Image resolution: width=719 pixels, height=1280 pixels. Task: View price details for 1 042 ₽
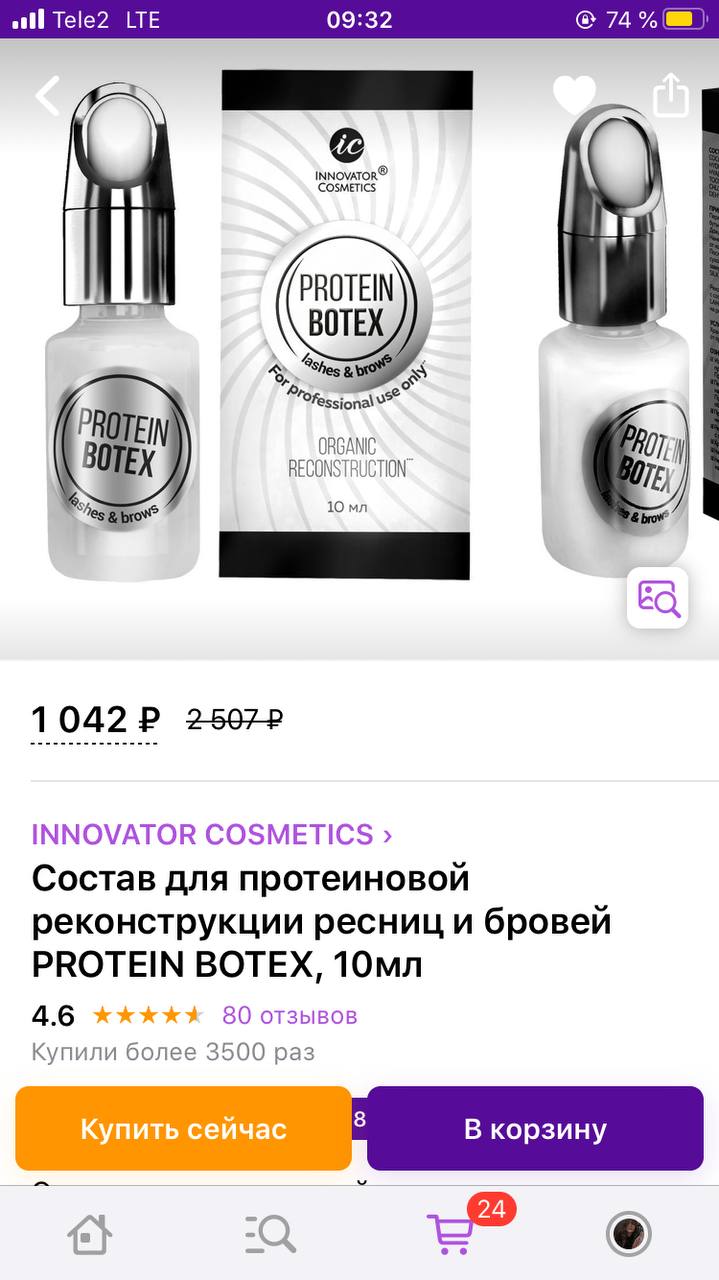tap(95, 720)
